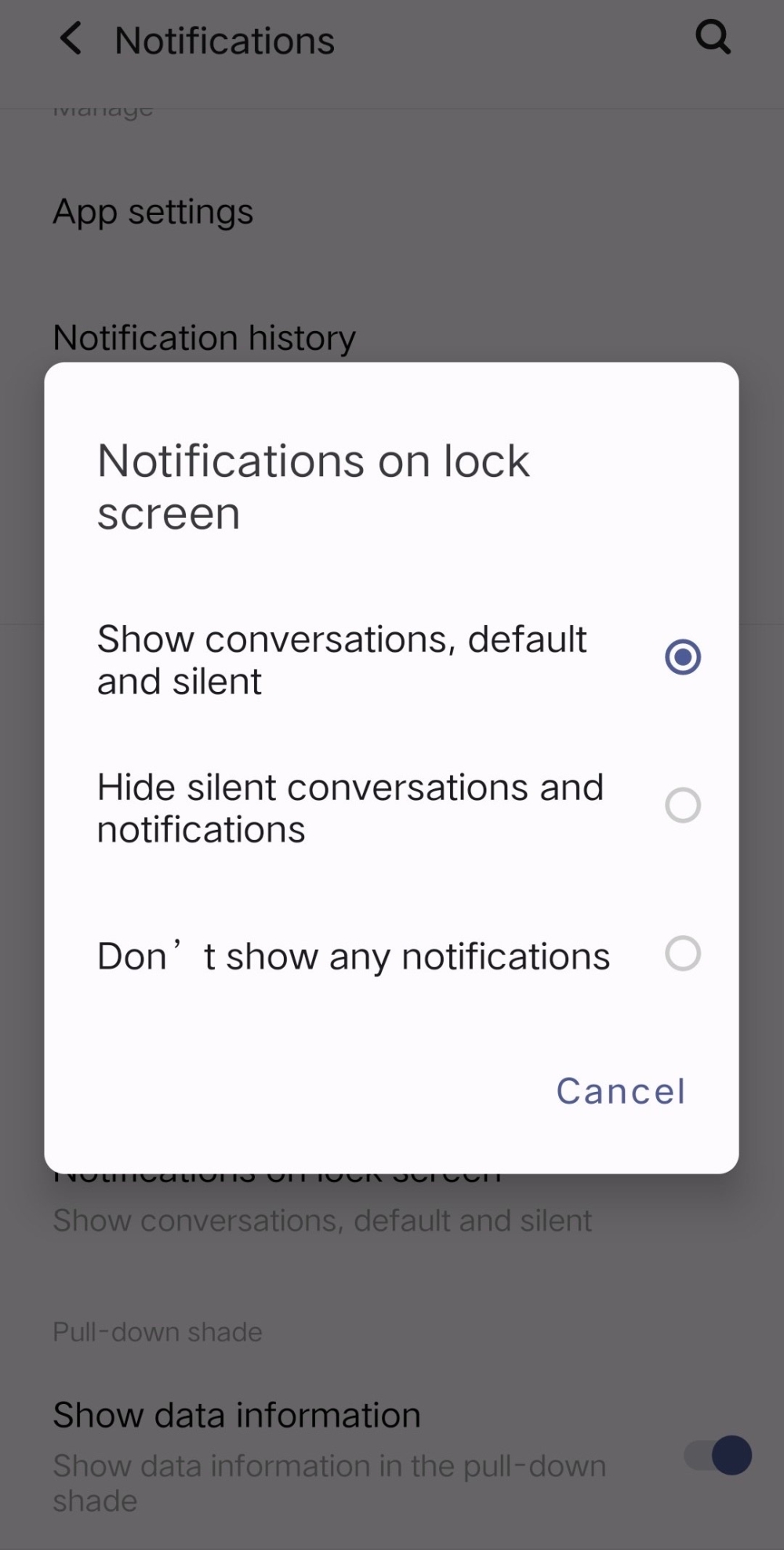Viewport: 784px width, 1550px height.
Task: Choose Hide silent conversations and notifications
Action: (x=682, y=806)
